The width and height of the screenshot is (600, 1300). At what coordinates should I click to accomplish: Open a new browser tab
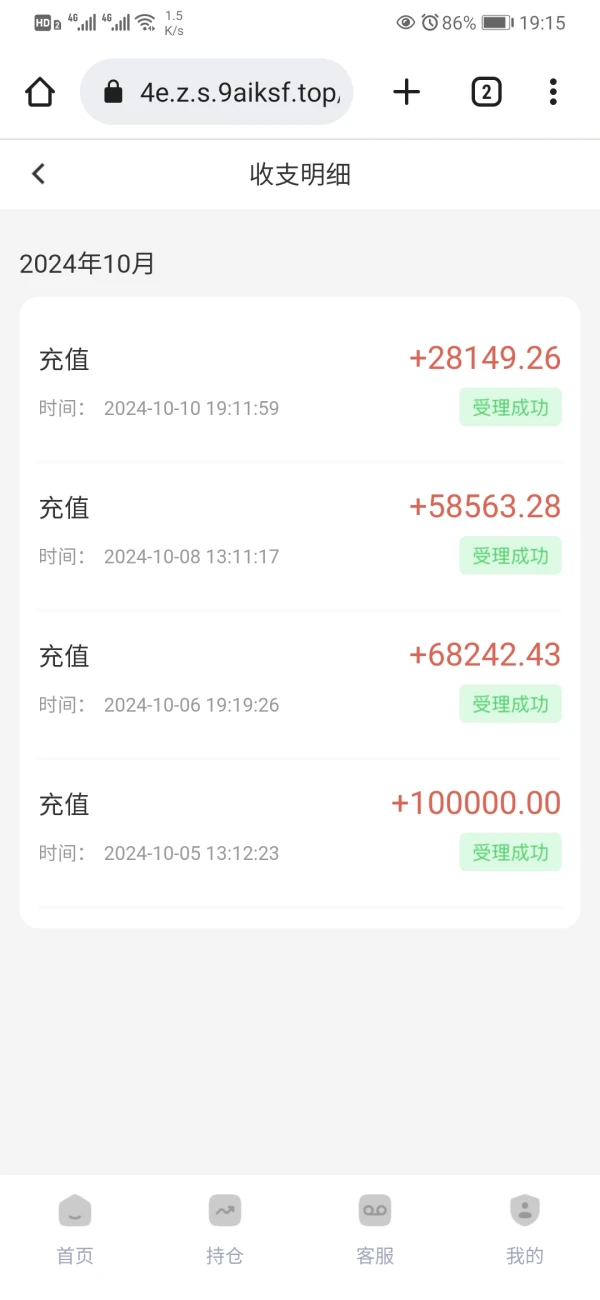click(x=406, y=92)
